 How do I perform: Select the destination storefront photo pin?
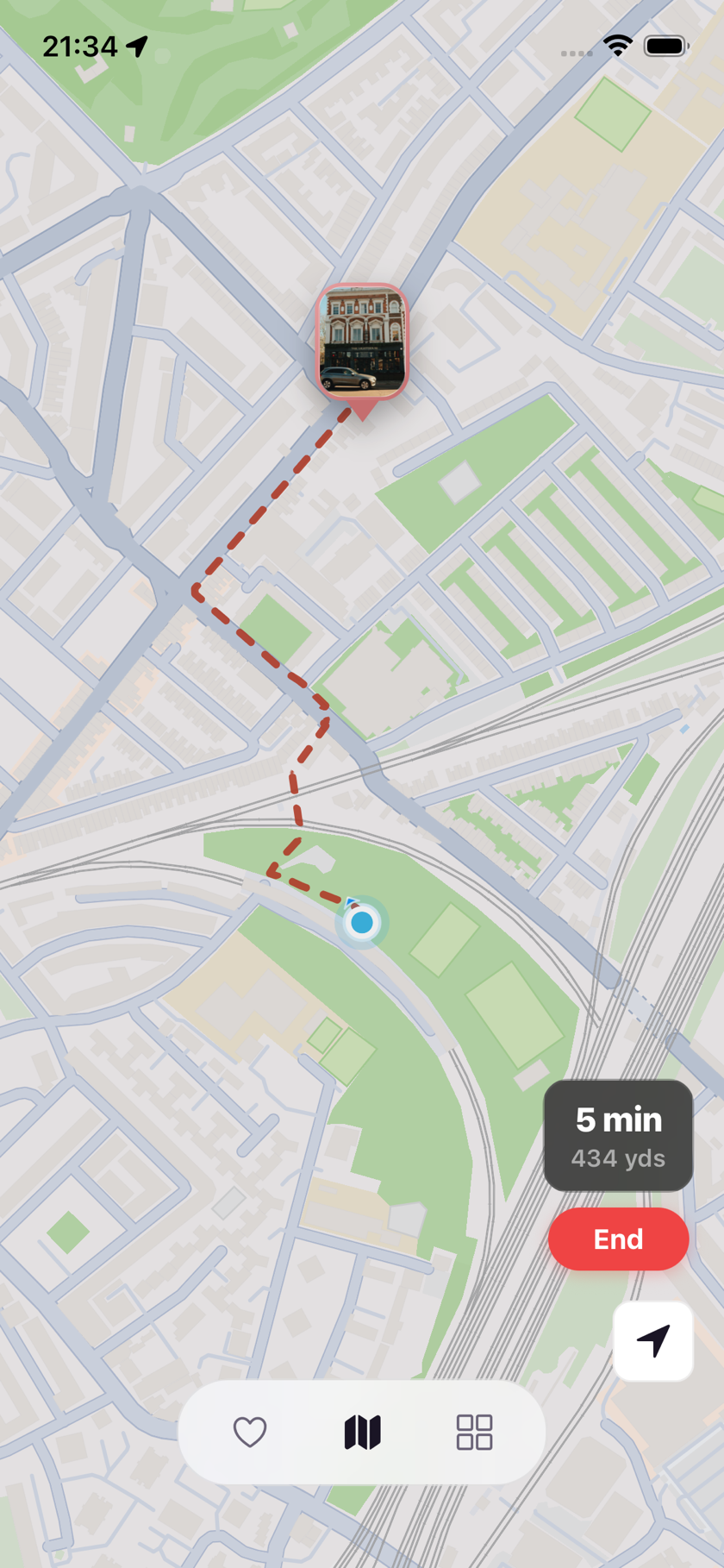[364, 342]
